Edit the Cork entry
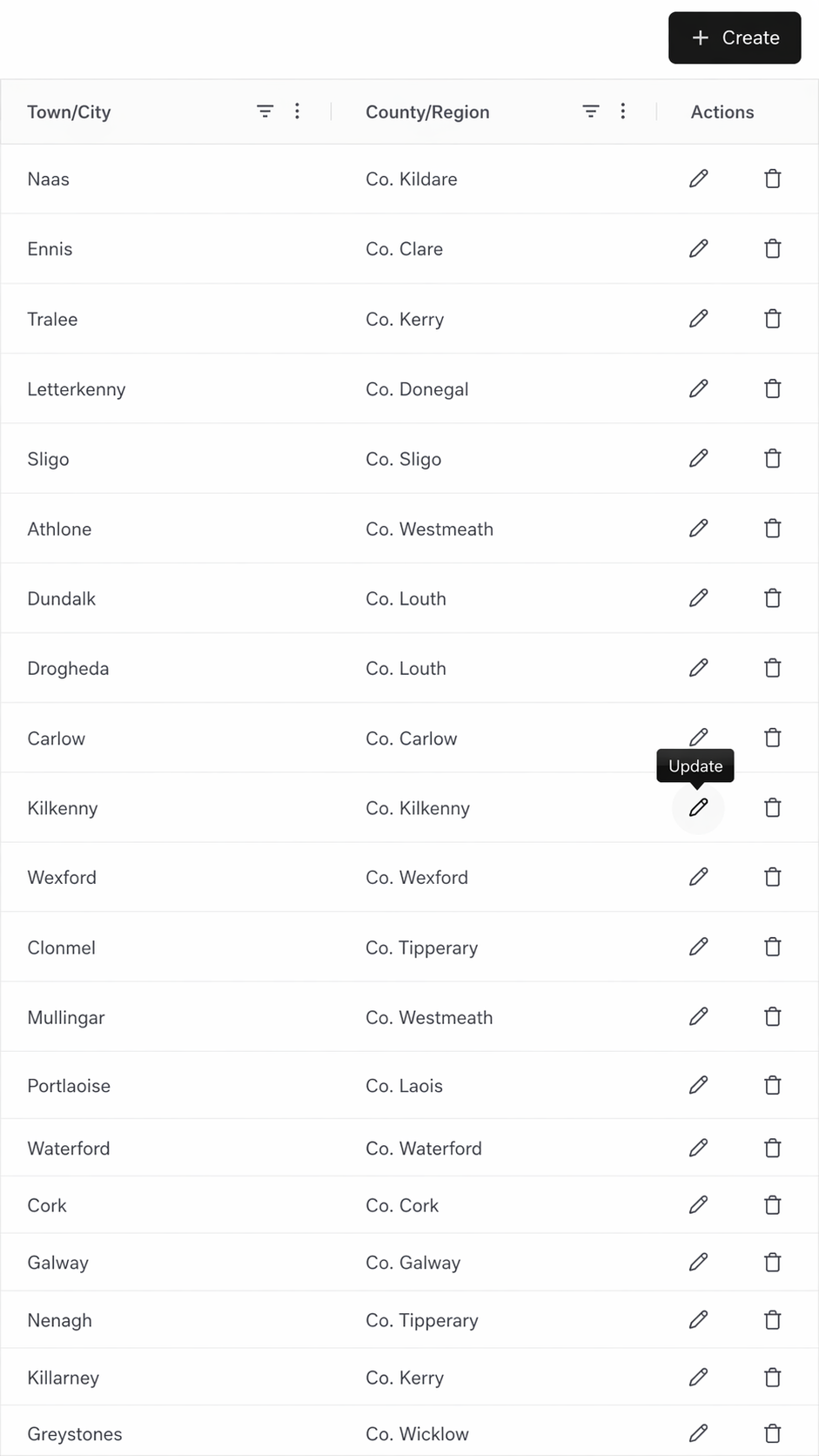 698,1205
